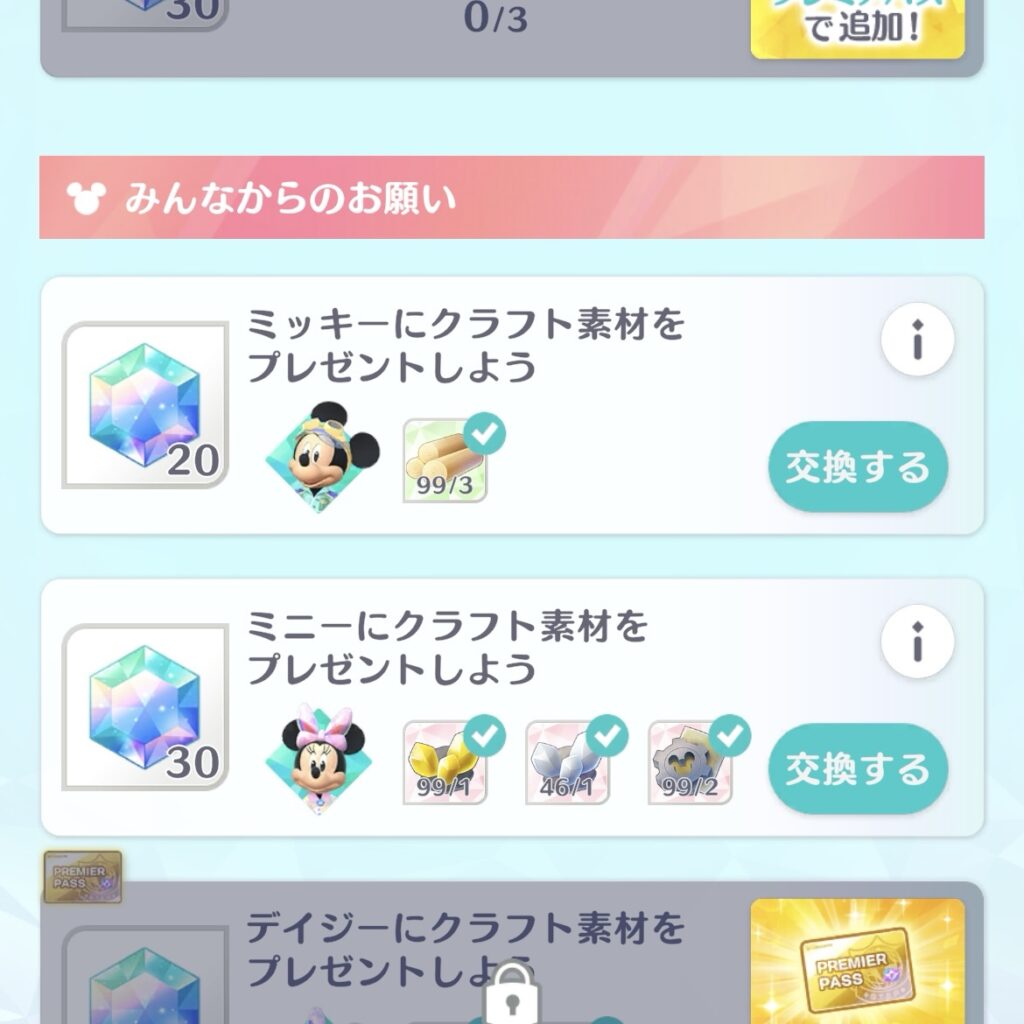Viewport: 1024px width, 1024px height.
Task: Open info icon on Minnie's request card
Action: (917, 643)
